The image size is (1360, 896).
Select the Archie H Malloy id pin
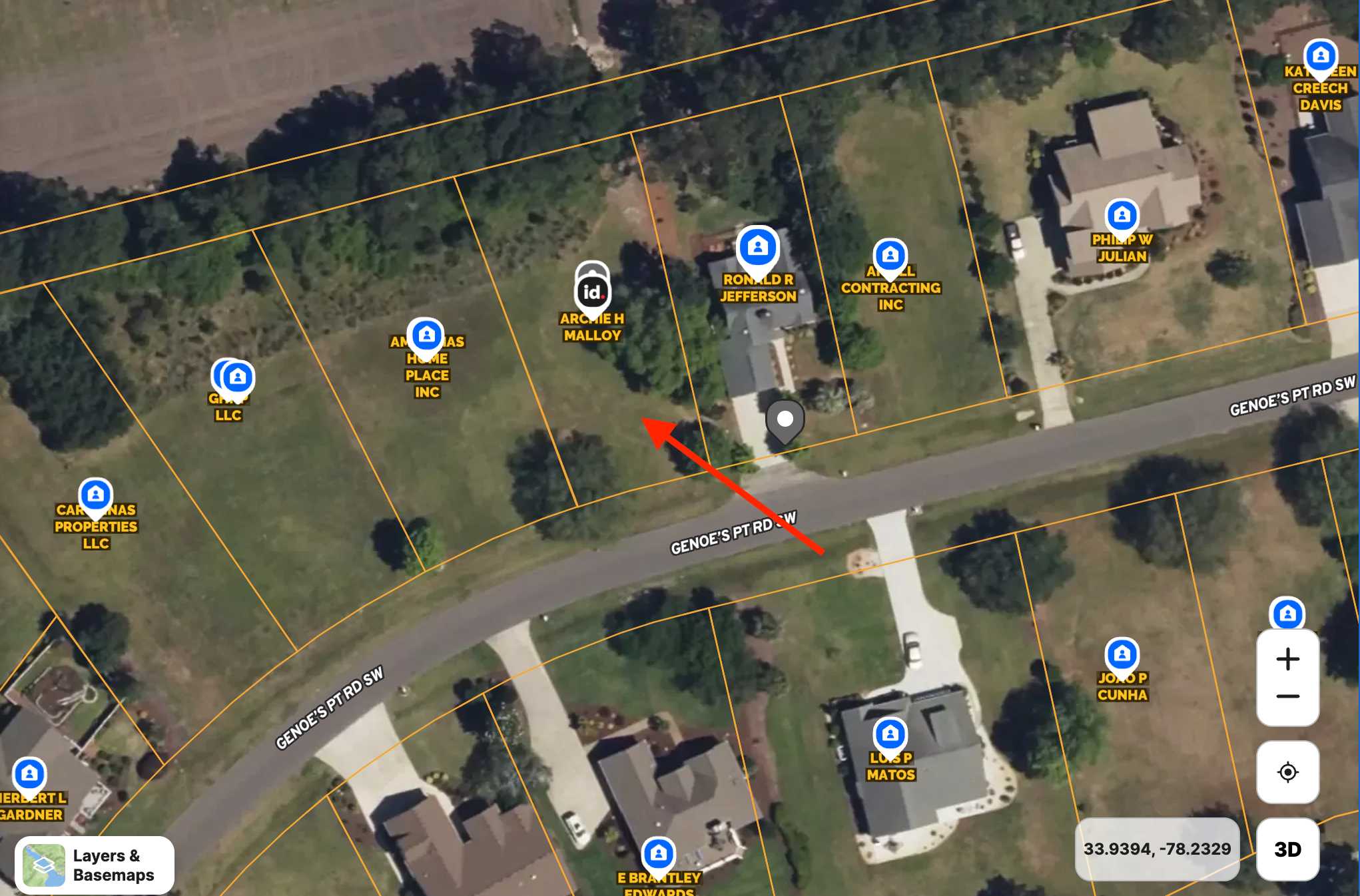click(x=592, y=292)
